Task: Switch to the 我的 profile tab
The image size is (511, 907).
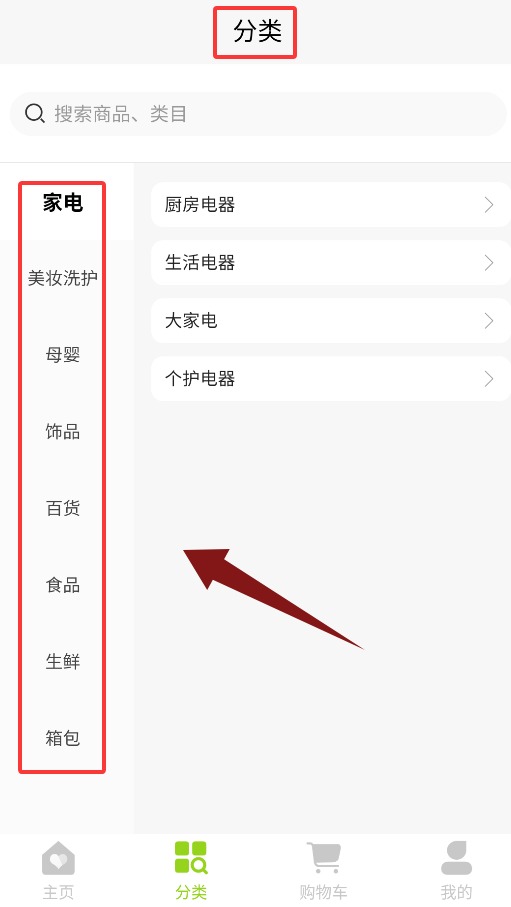Action: coord(457,870)
